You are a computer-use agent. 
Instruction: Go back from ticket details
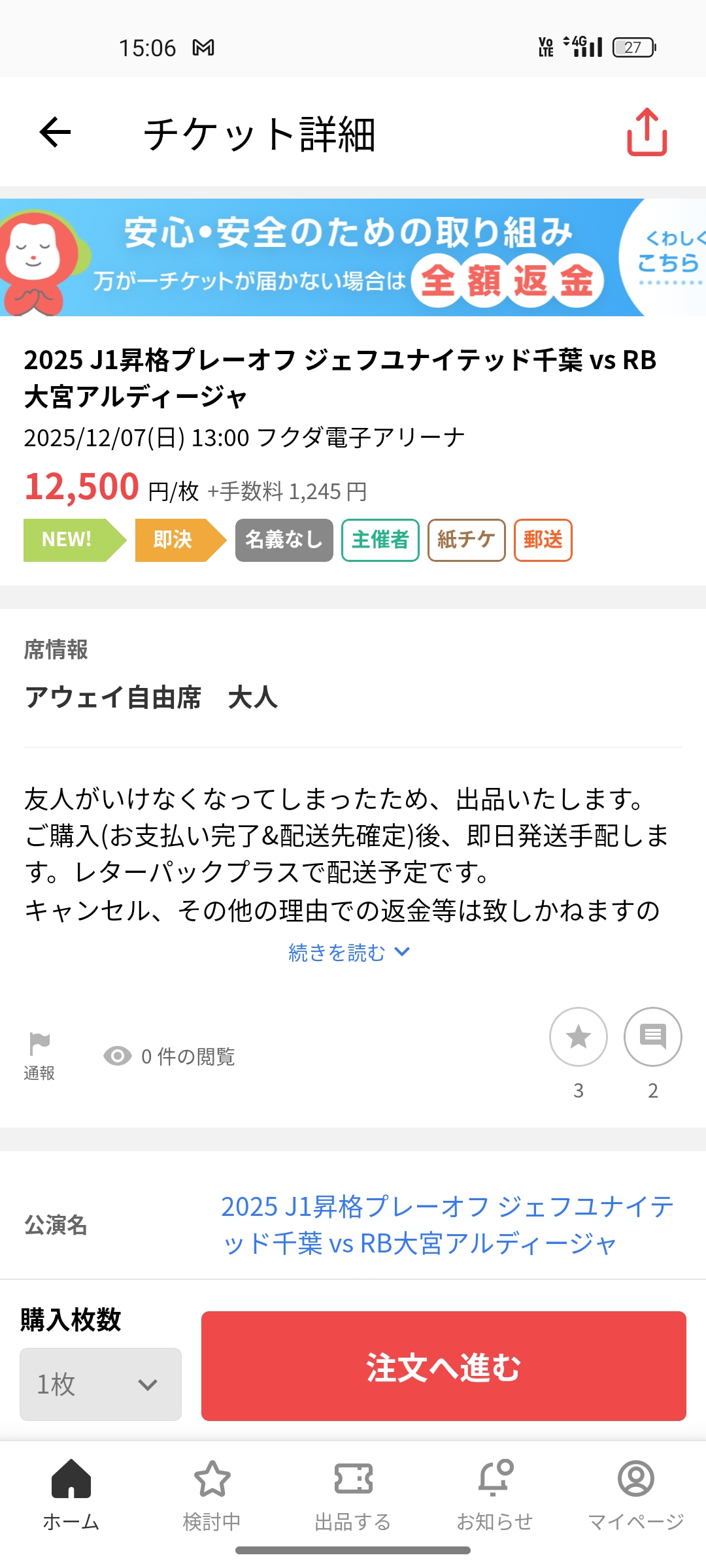point(55,133)
